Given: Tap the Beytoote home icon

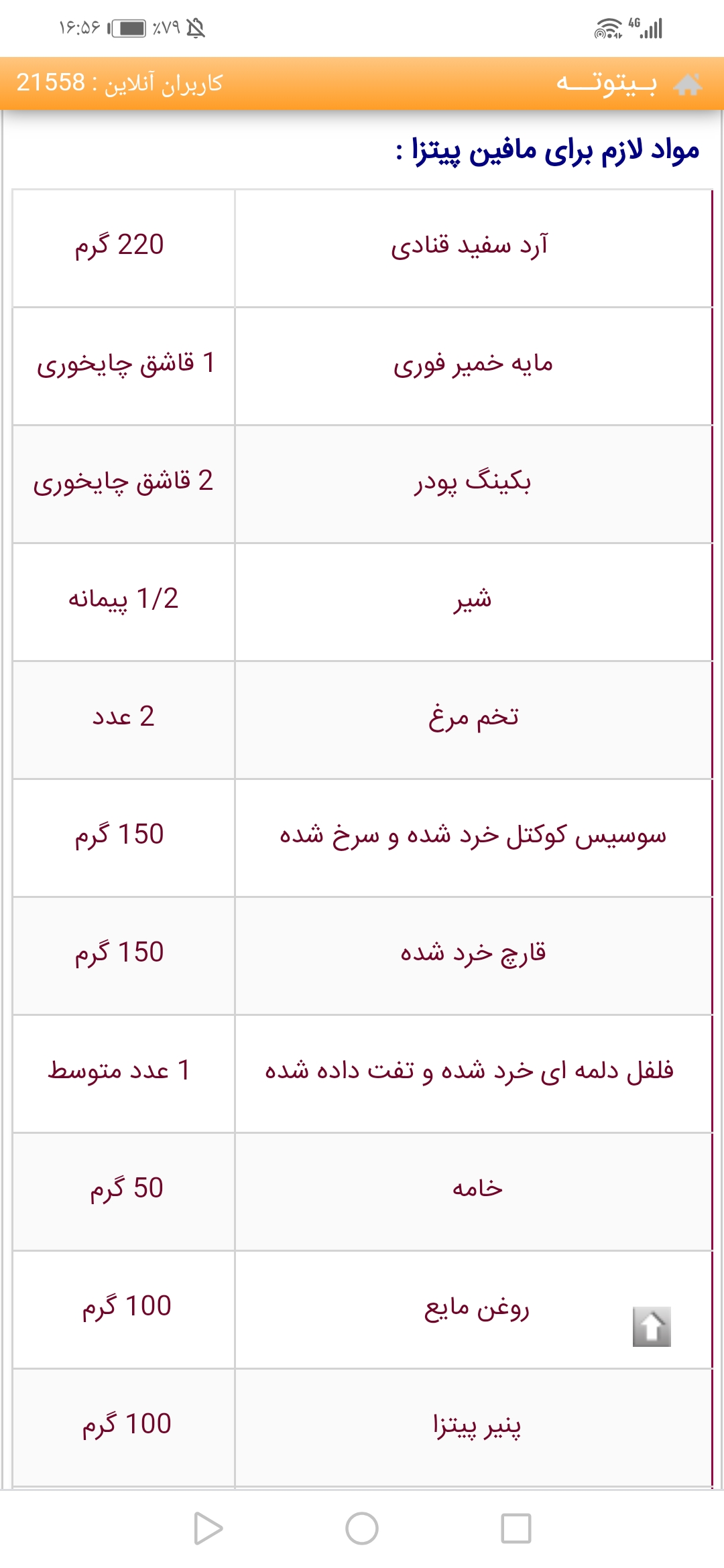Looking at the screenshot, I should click(x=688, y=84).
